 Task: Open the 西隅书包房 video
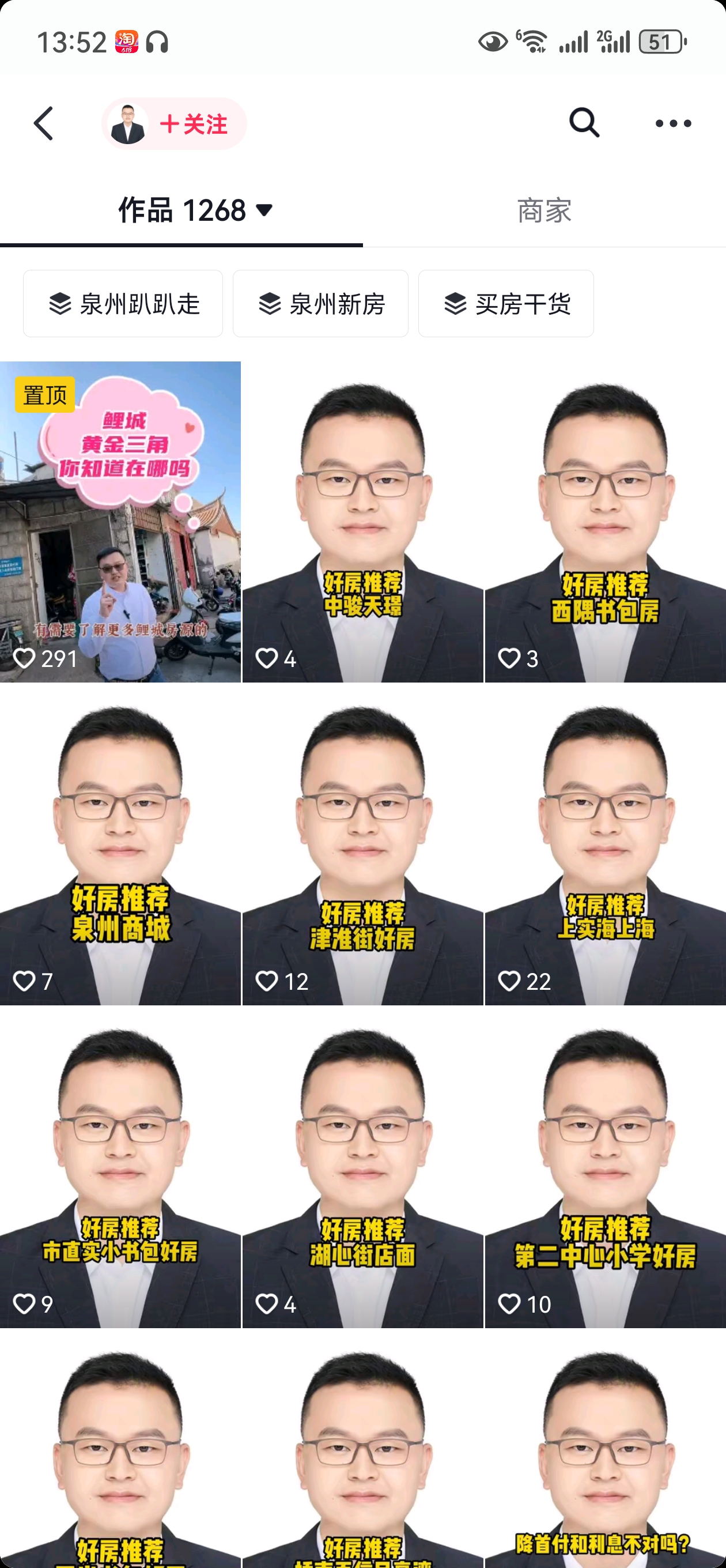[x=605, y=522]
